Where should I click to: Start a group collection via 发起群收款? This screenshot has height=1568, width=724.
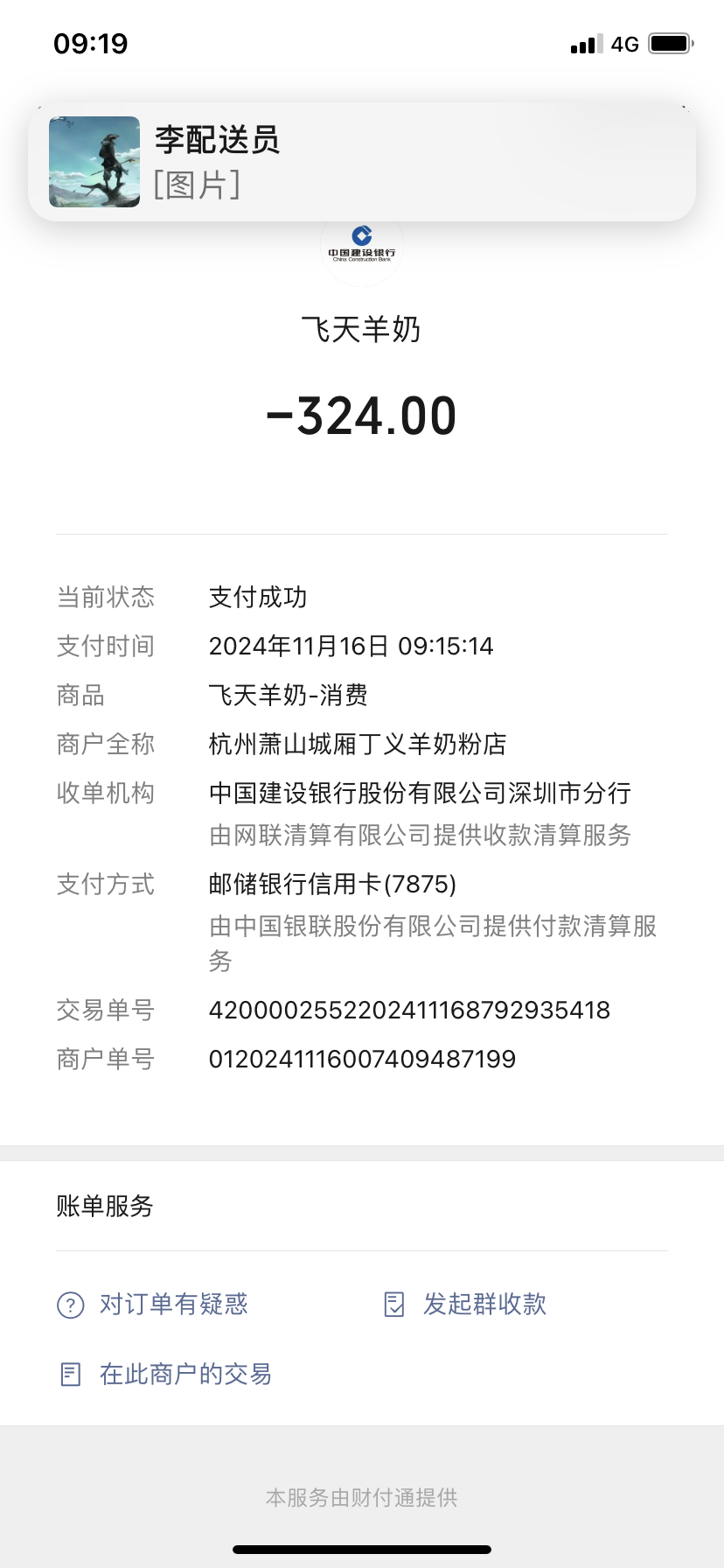click(x=484, y=1304)
